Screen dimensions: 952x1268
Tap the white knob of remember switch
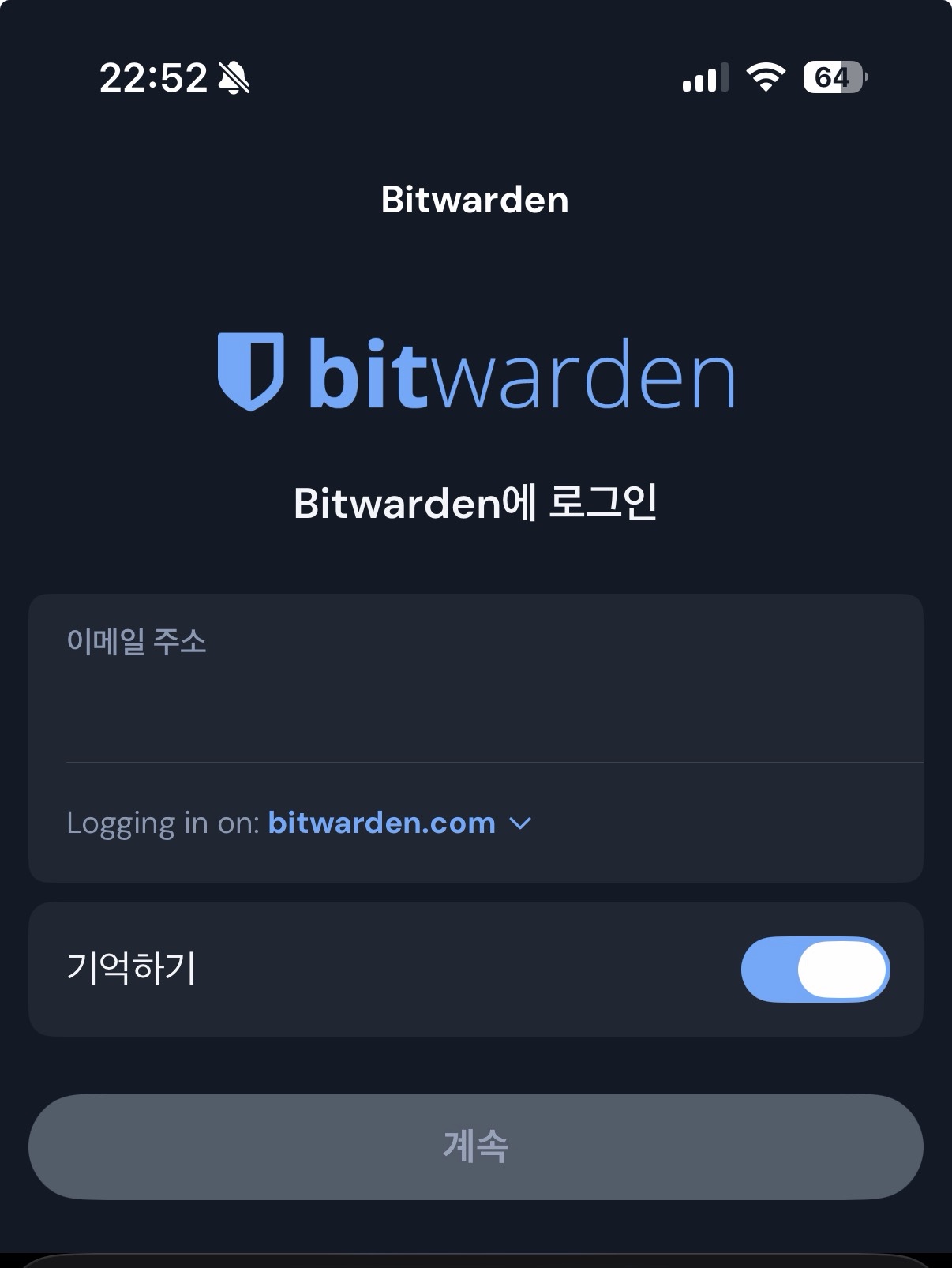[x=842, y=969]
